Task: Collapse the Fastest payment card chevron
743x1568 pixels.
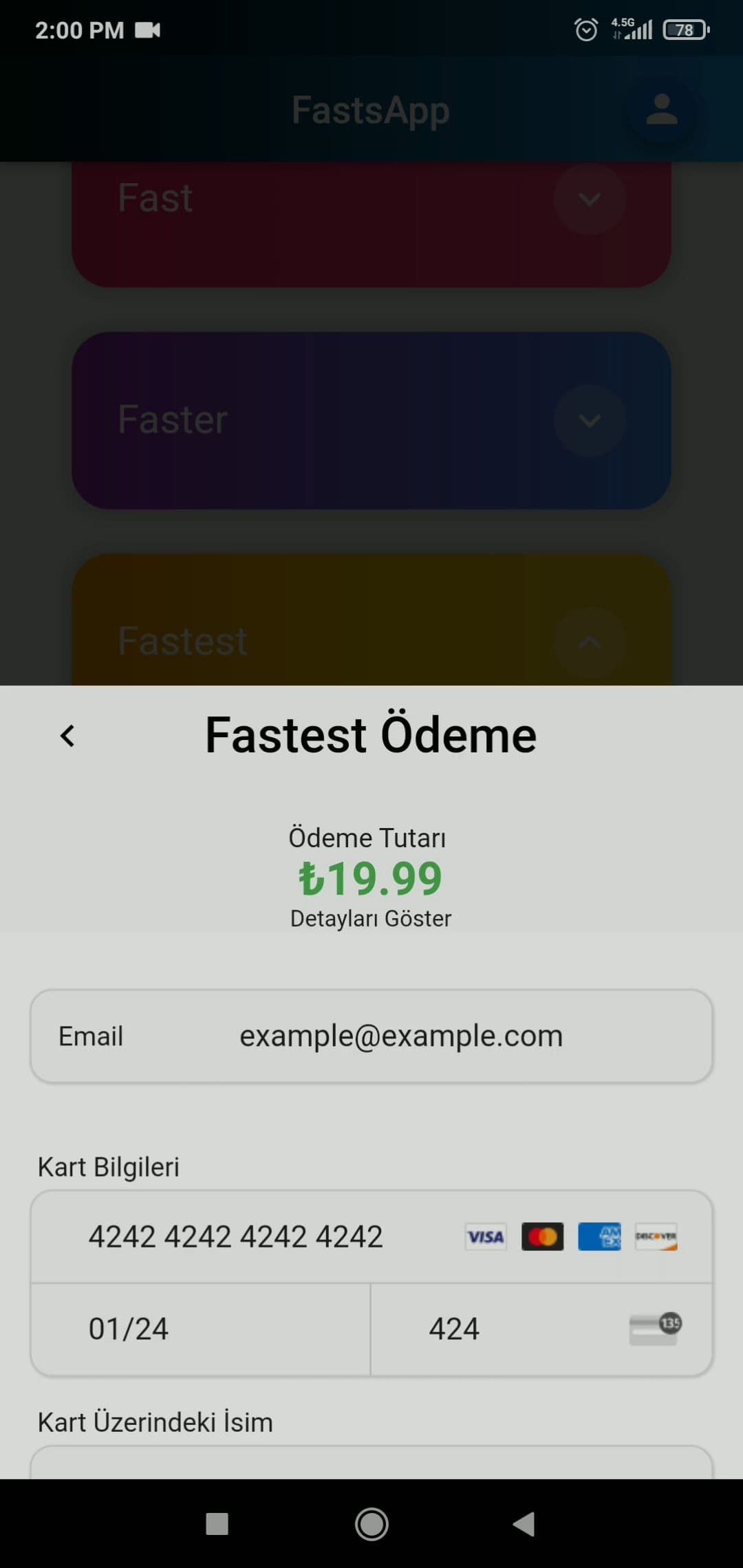Action: click(589, 642)
